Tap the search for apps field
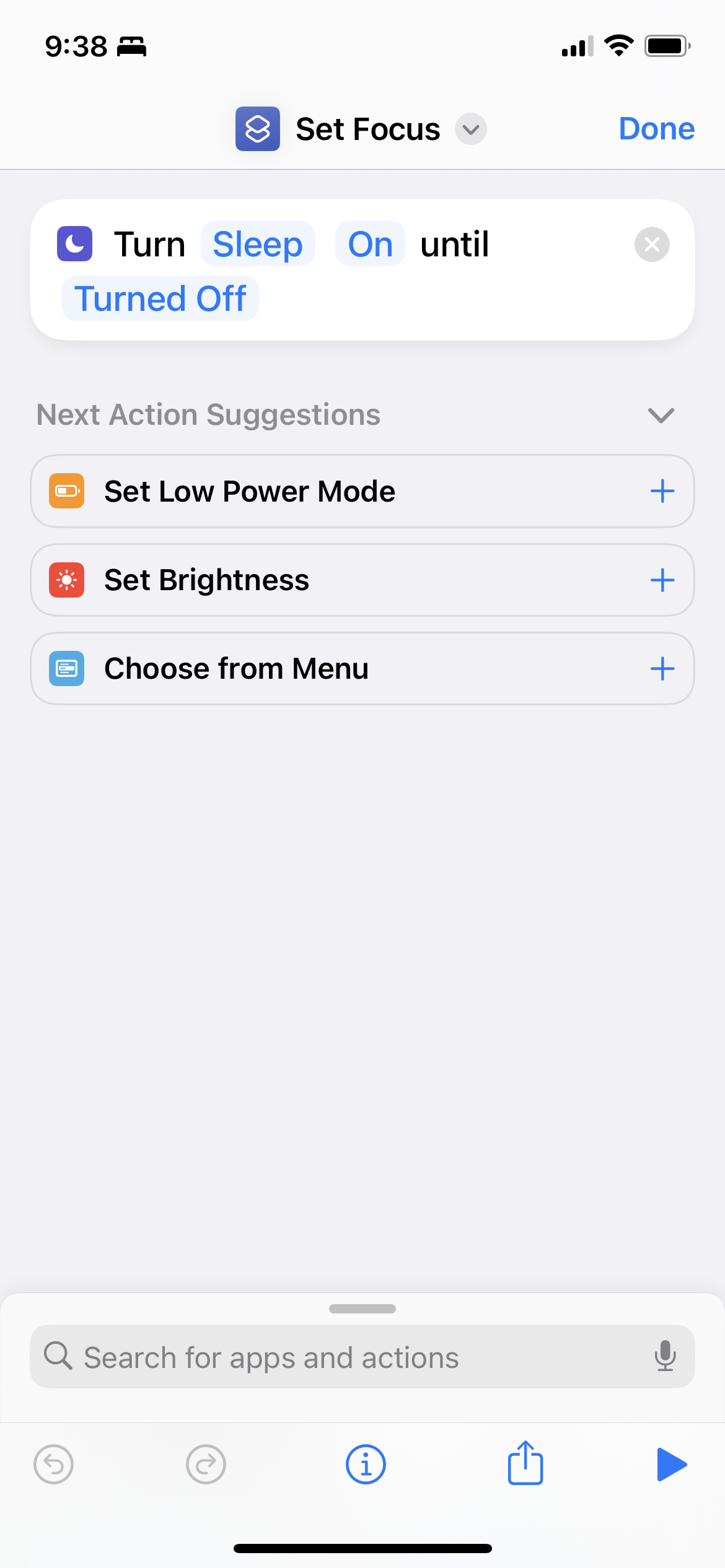 pos(310,1356)
